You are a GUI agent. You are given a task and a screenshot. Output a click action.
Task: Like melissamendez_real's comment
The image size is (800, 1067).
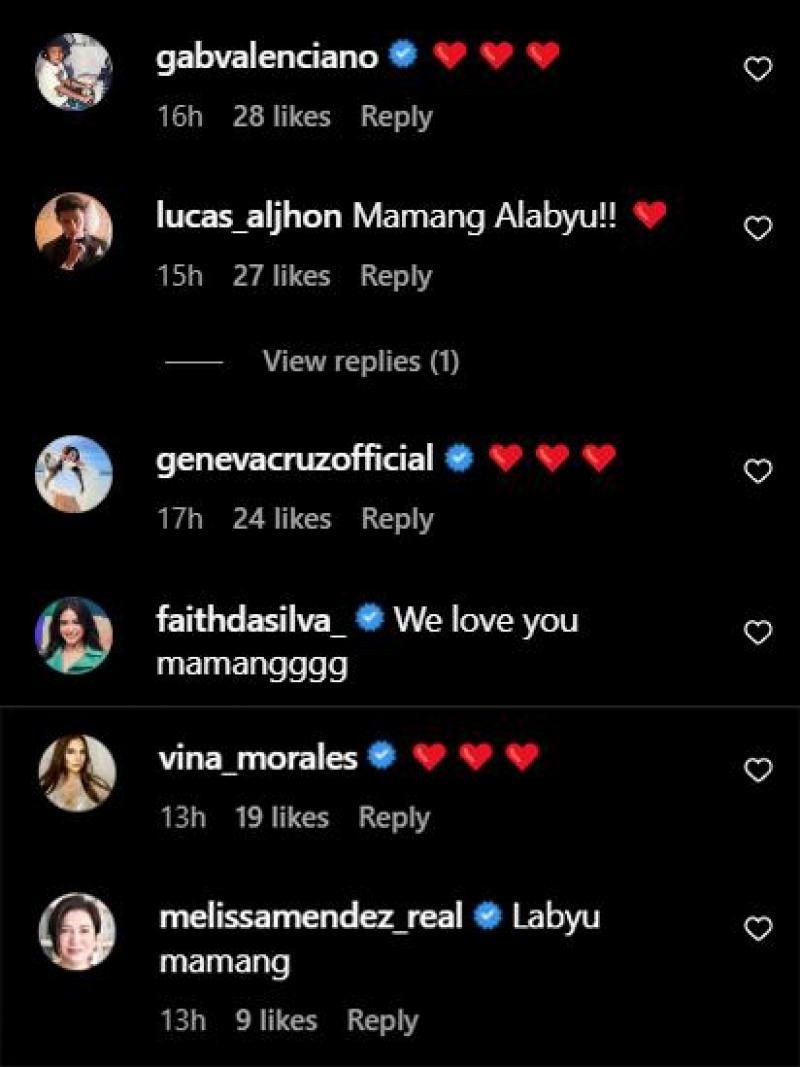(x=759, y=929)
